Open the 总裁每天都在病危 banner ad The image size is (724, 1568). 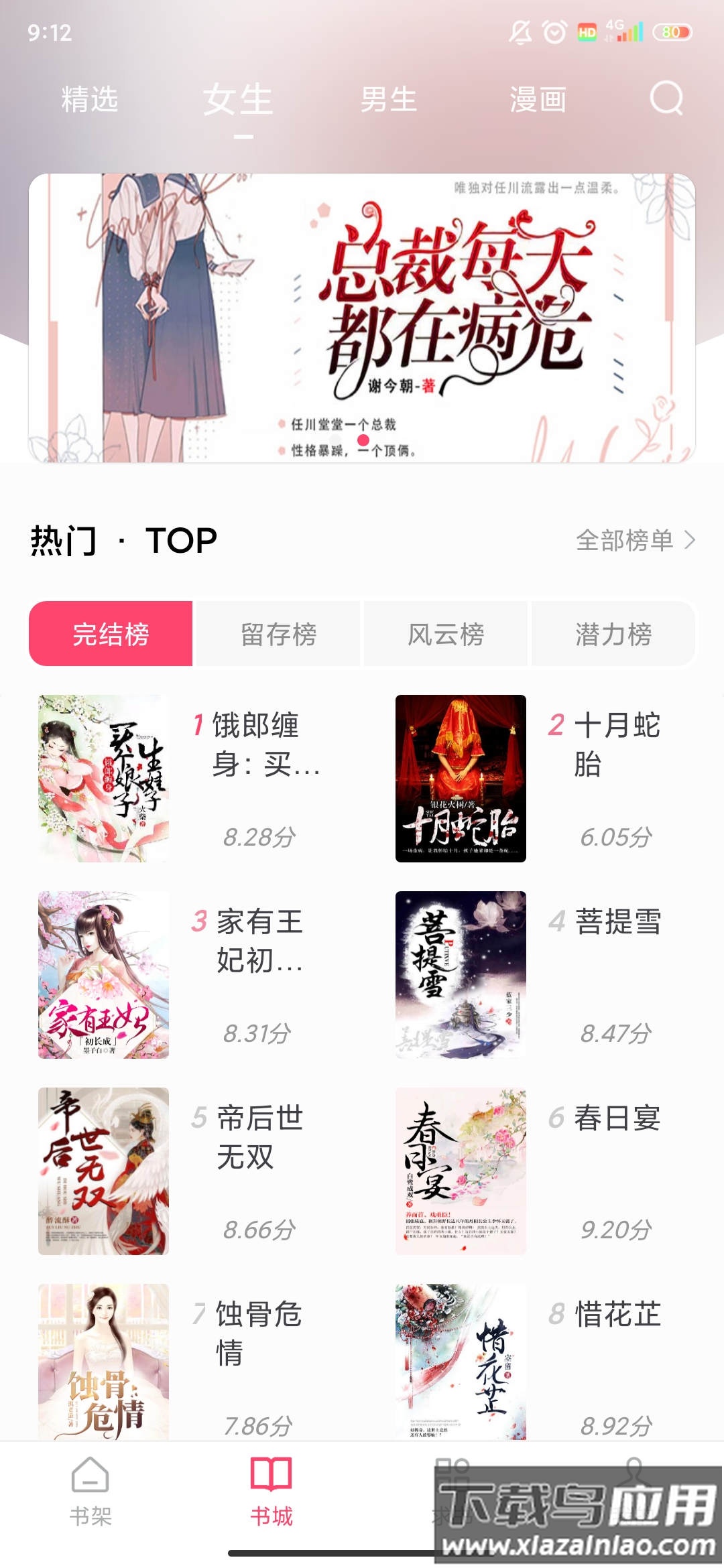pyautogui.click(x=362, y=315)
